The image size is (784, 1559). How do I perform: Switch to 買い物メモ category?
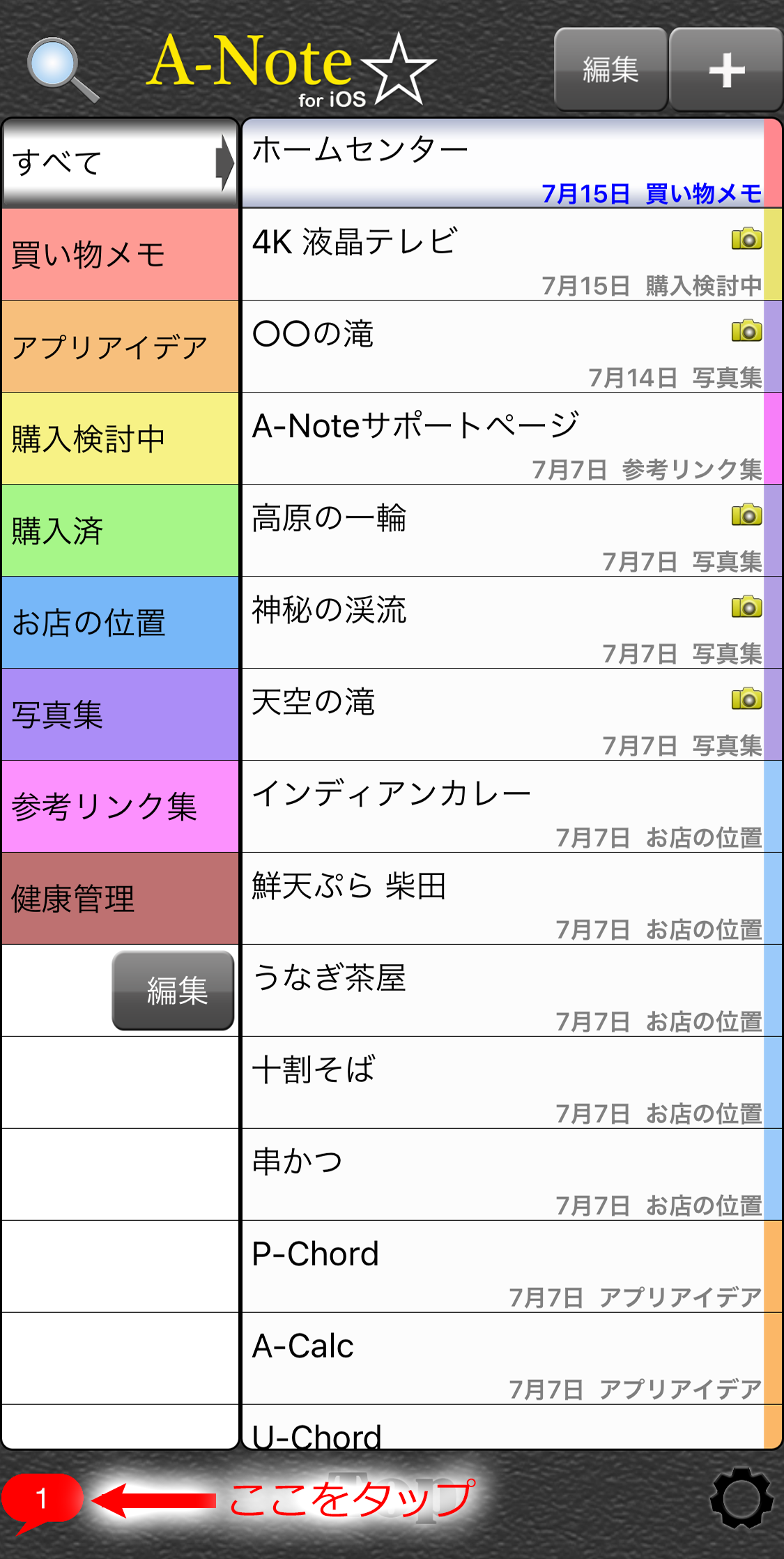(120, 254)
